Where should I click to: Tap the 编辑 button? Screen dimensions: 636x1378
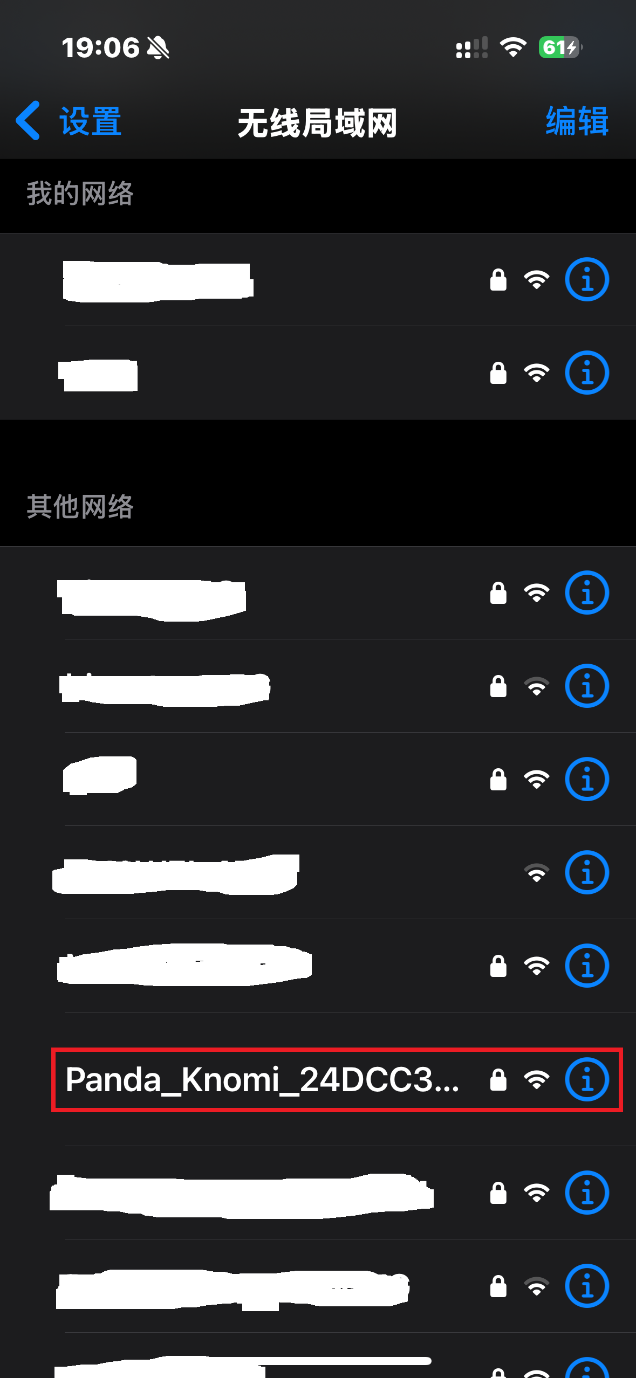coord(577,122)
